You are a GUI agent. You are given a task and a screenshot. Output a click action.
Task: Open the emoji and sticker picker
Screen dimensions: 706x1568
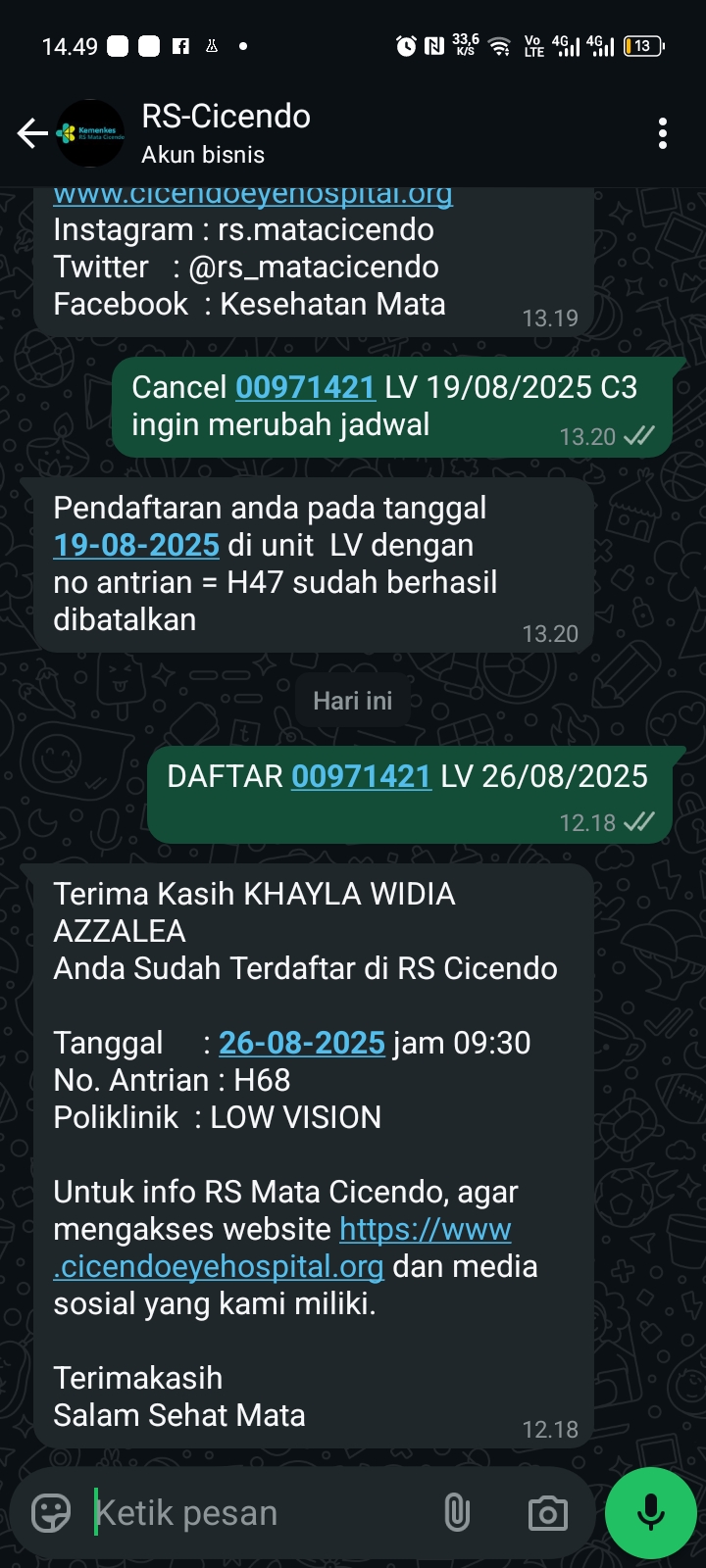tap(51, 1513)
